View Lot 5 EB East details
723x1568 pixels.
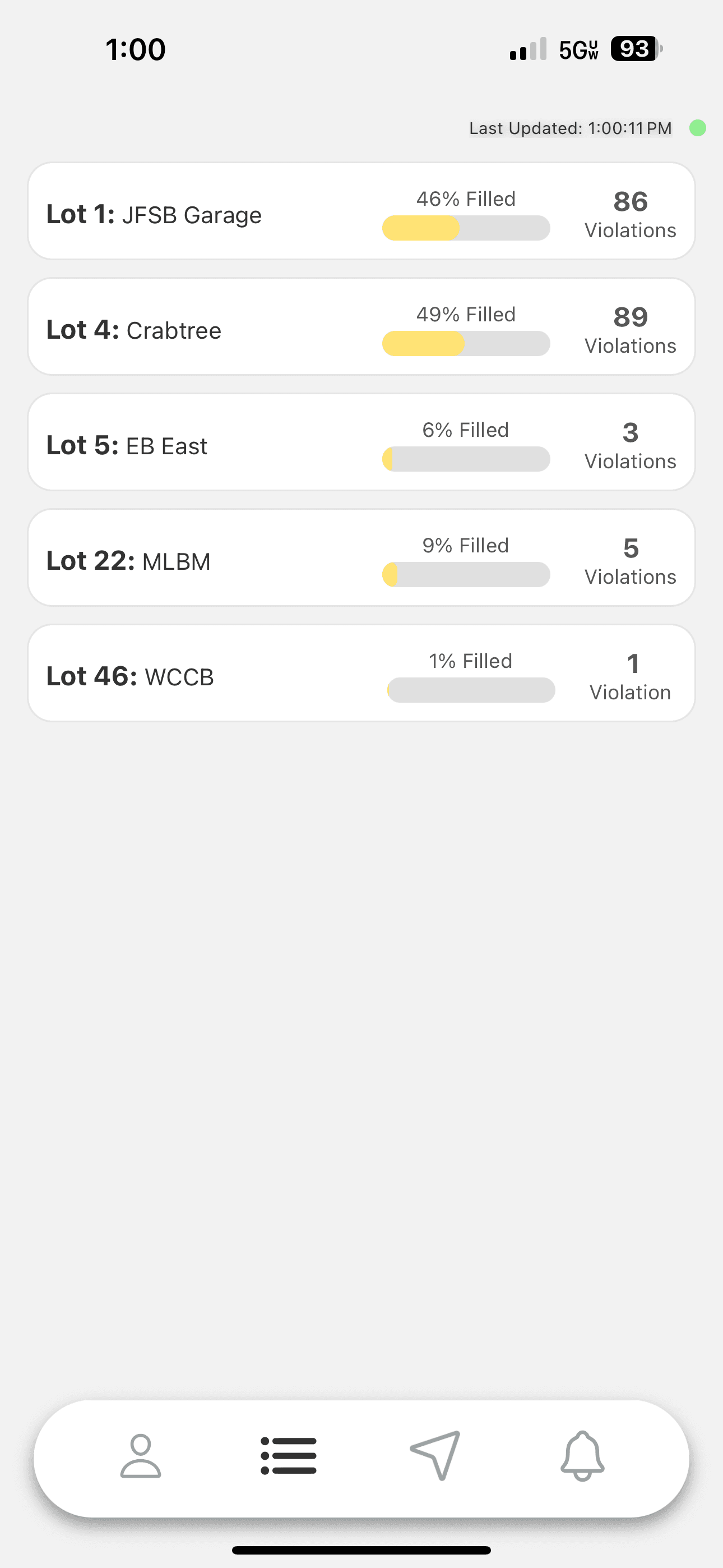point(361,442)
